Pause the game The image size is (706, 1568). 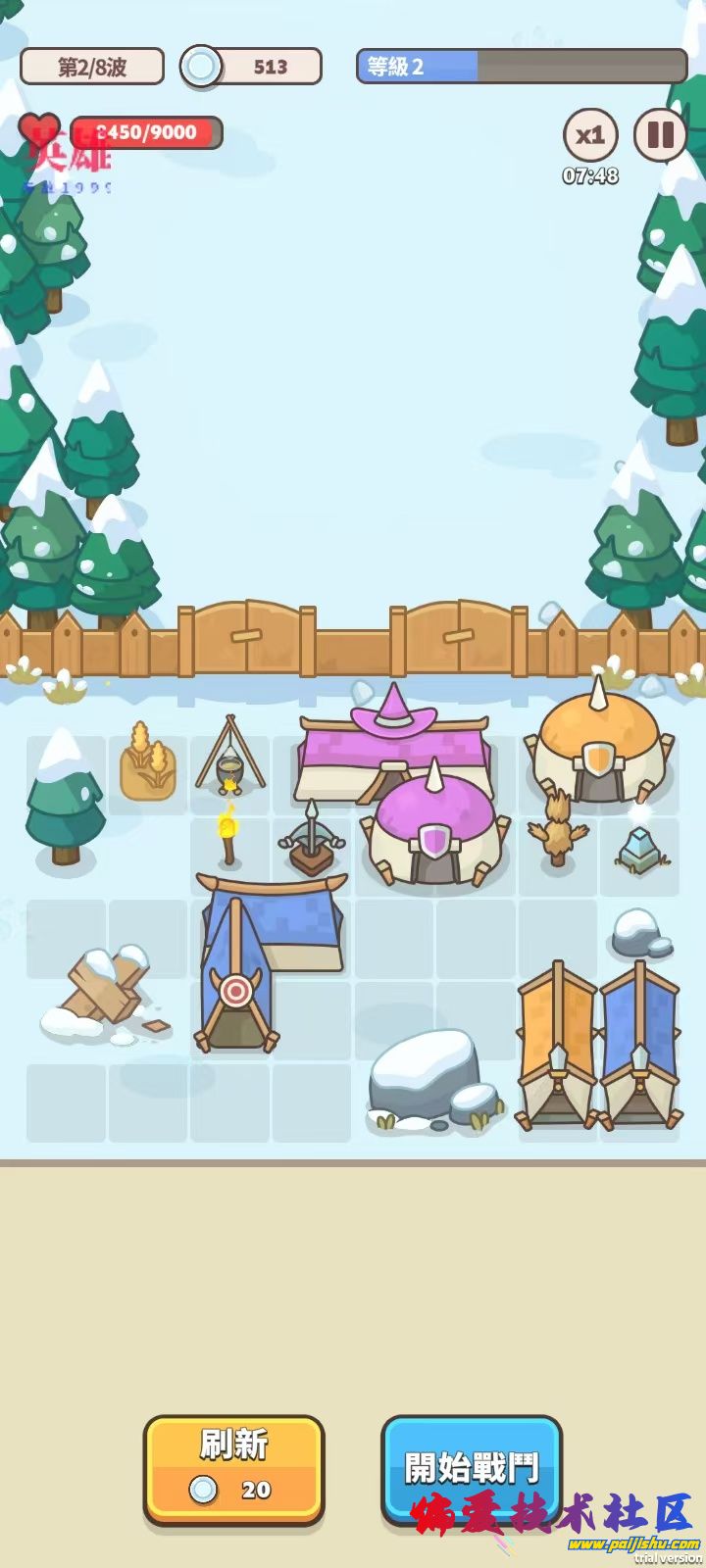point(660,134)
